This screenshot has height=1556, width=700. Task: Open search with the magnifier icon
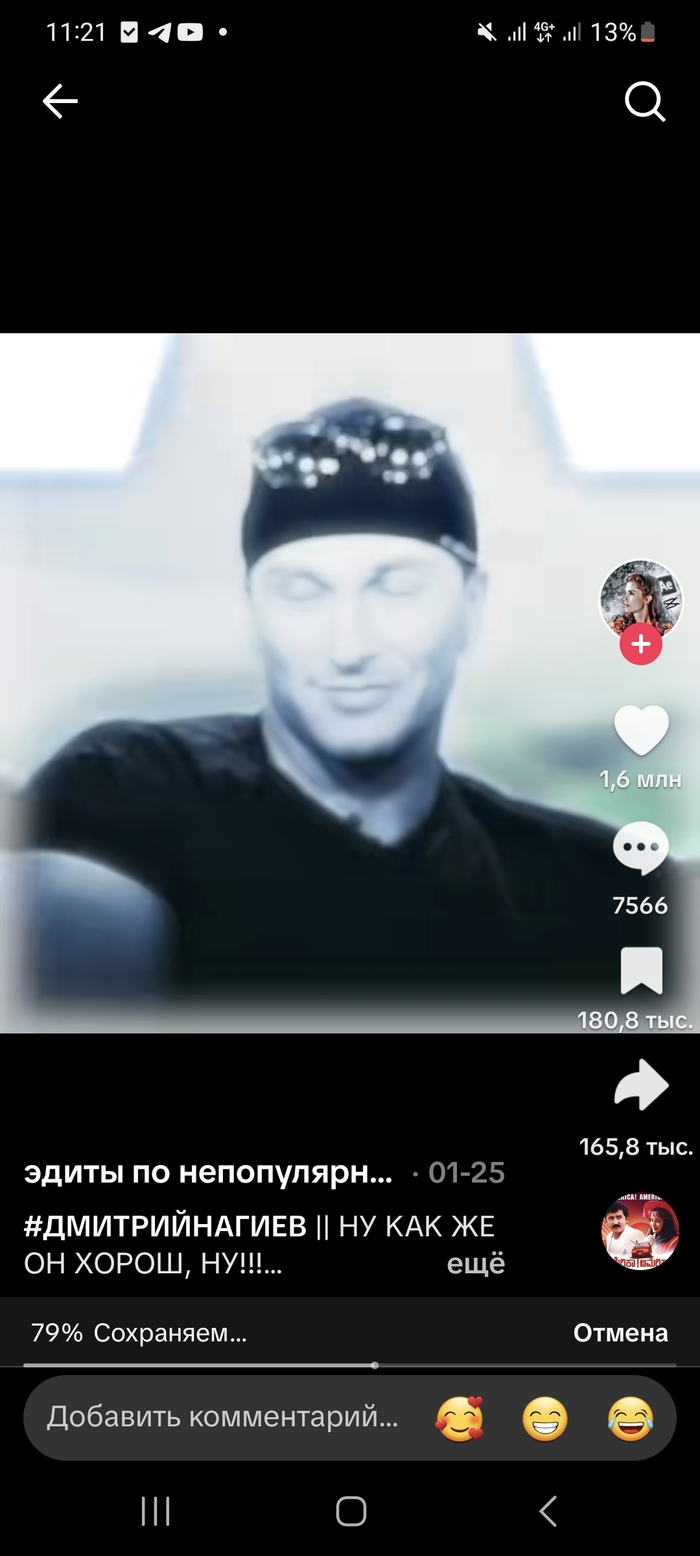645,101
